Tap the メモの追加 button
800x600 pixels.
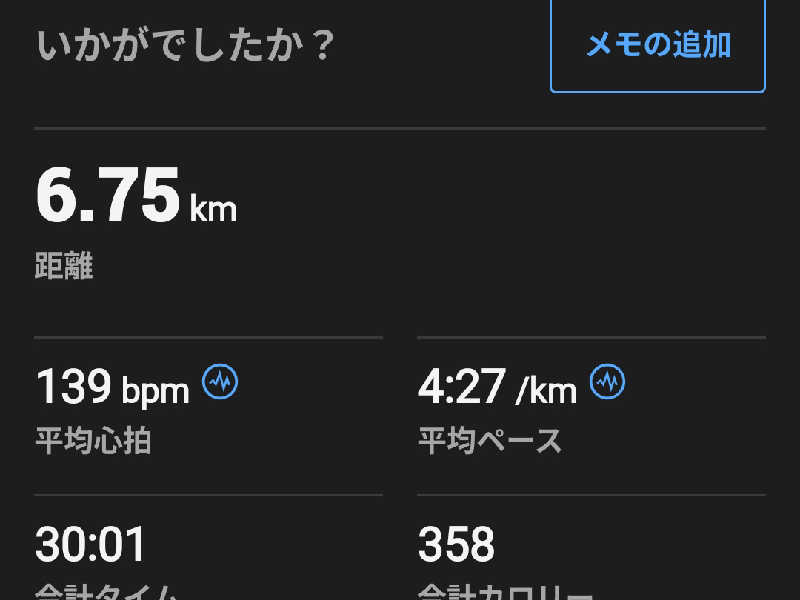click(658, 46)
